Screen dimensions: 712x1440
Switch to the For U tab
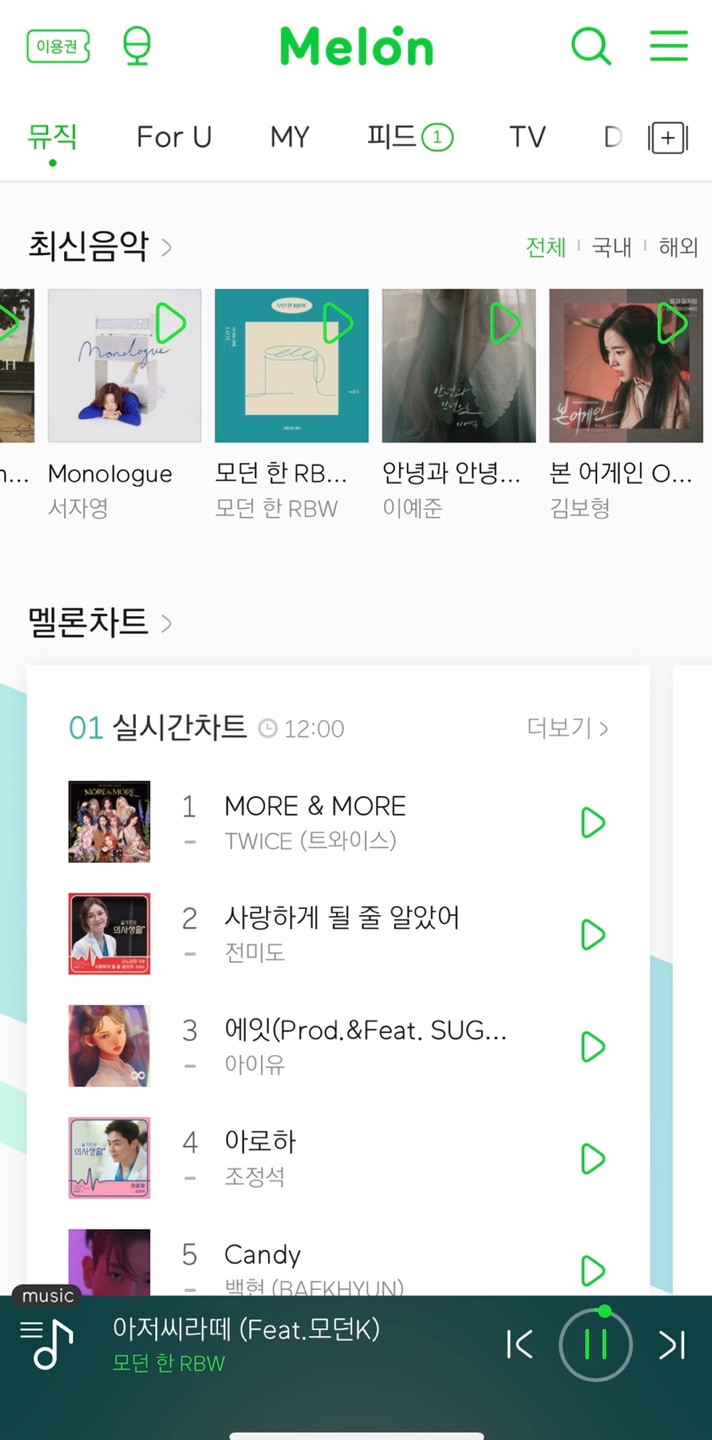174,137
